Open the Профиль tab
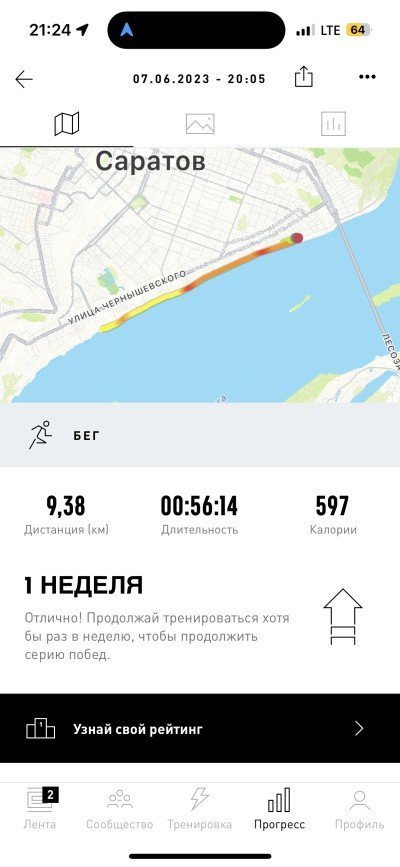The image size is (400, 867). (359, 809)
